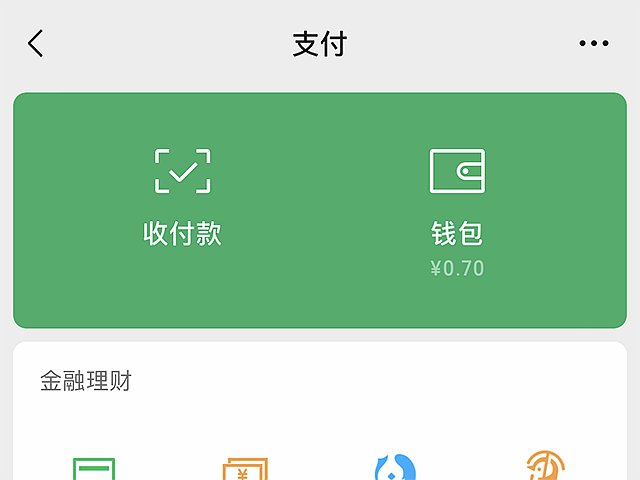Viewport: 640px width, 480px height.
Task: Open 钱包 showing ¥0.70 balance
Action: pos(457,210)
